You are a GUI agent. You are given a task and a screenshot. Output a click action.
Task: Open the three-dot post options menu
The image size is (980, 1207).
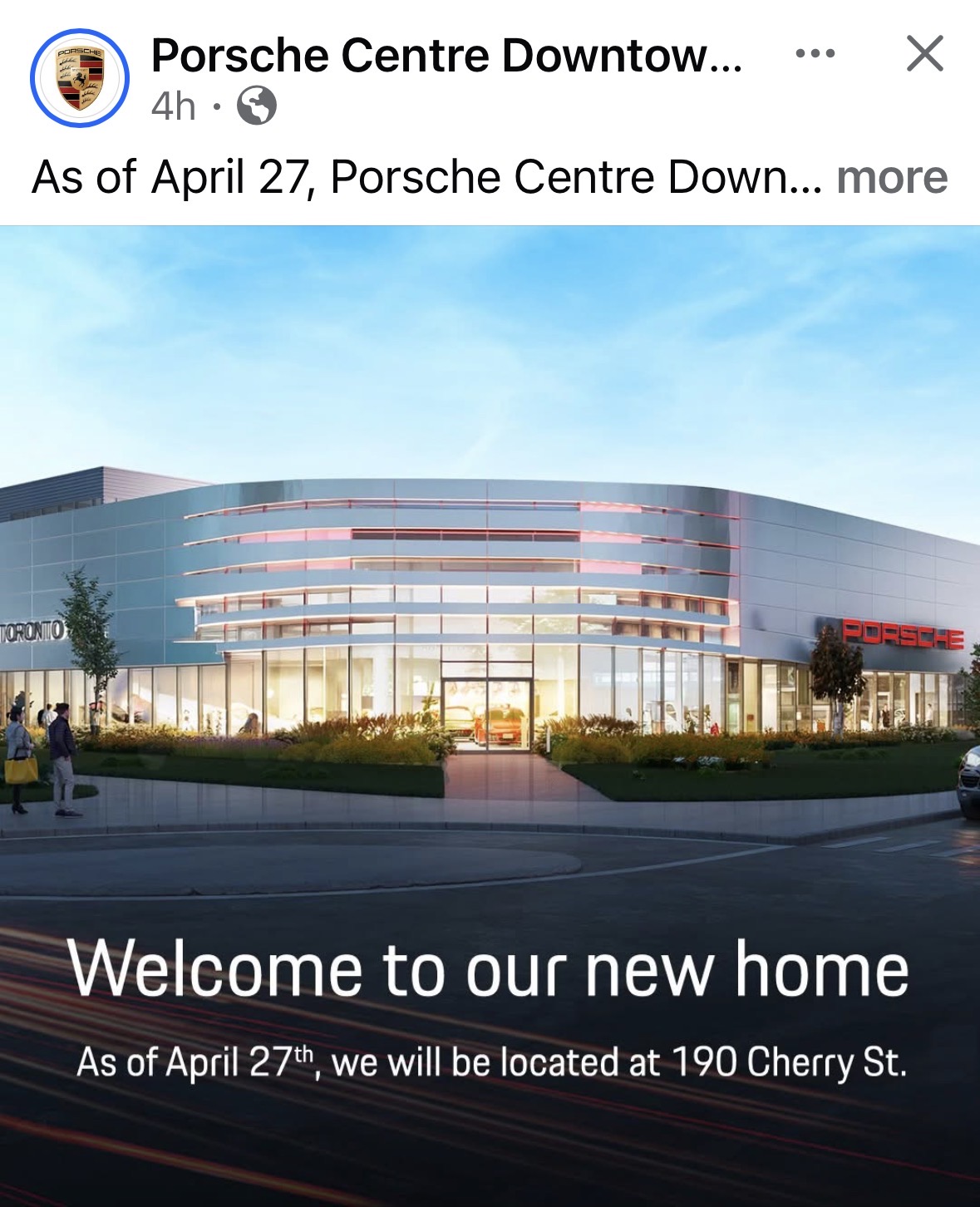click(x=815, y=54)
